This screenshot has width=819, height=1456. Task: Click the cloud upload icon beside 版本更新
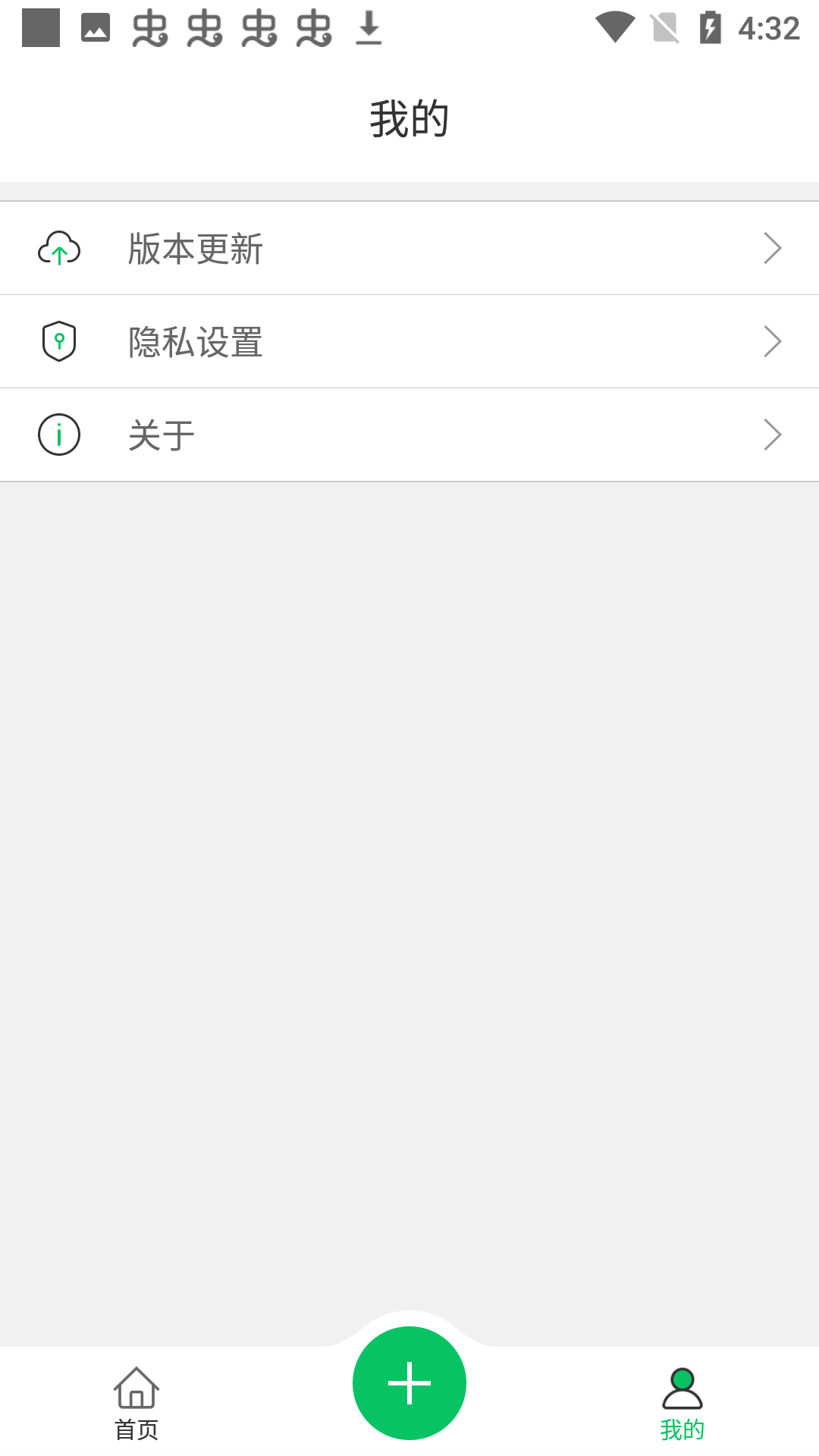(59, 247)
